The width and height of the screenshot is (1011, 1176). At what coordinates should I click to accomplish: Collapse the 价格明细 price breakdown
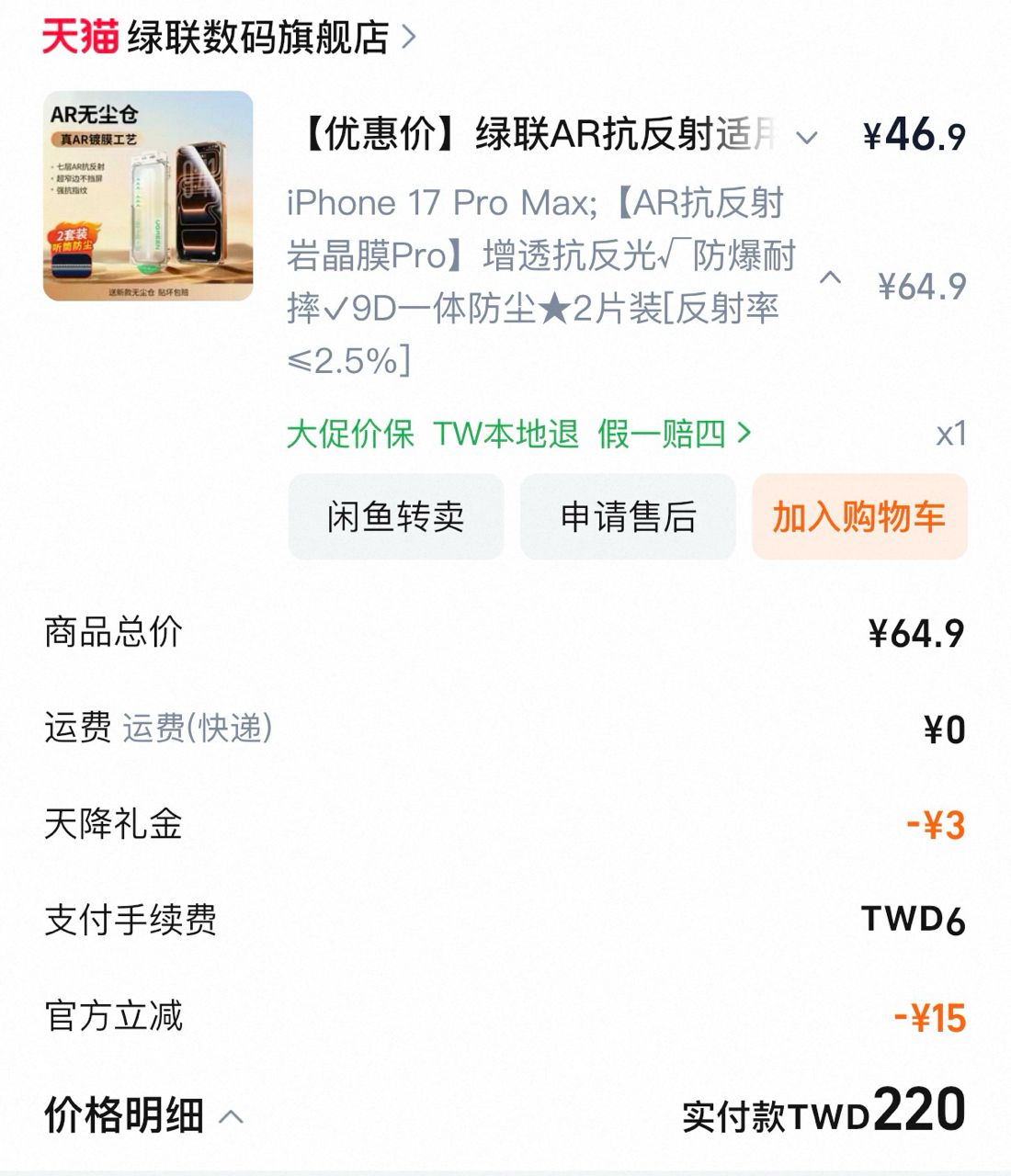(x=142, y=1116)
